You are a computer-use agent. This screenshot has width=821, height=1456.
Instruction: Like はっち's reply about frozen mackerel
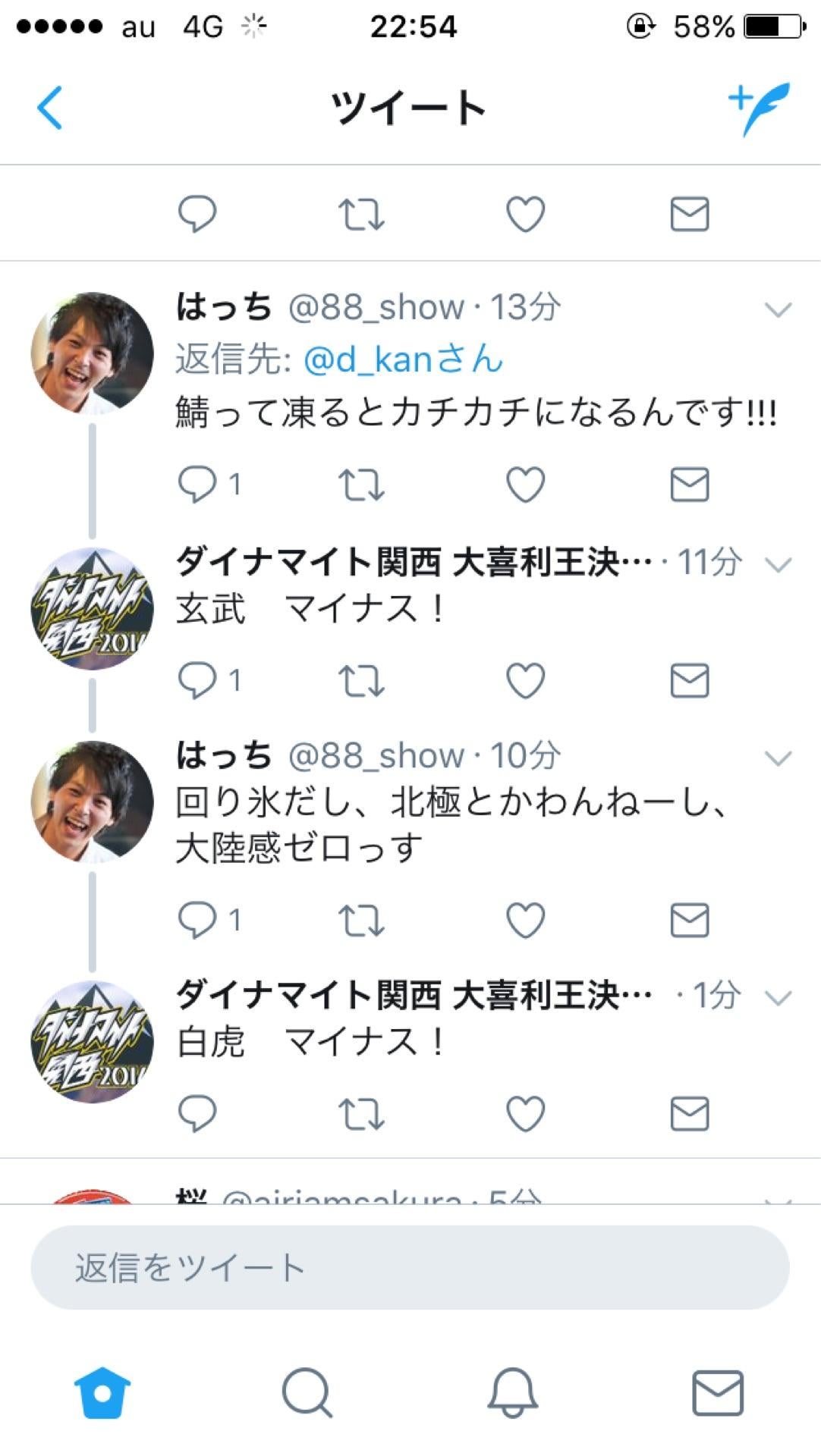click(526, 483)
